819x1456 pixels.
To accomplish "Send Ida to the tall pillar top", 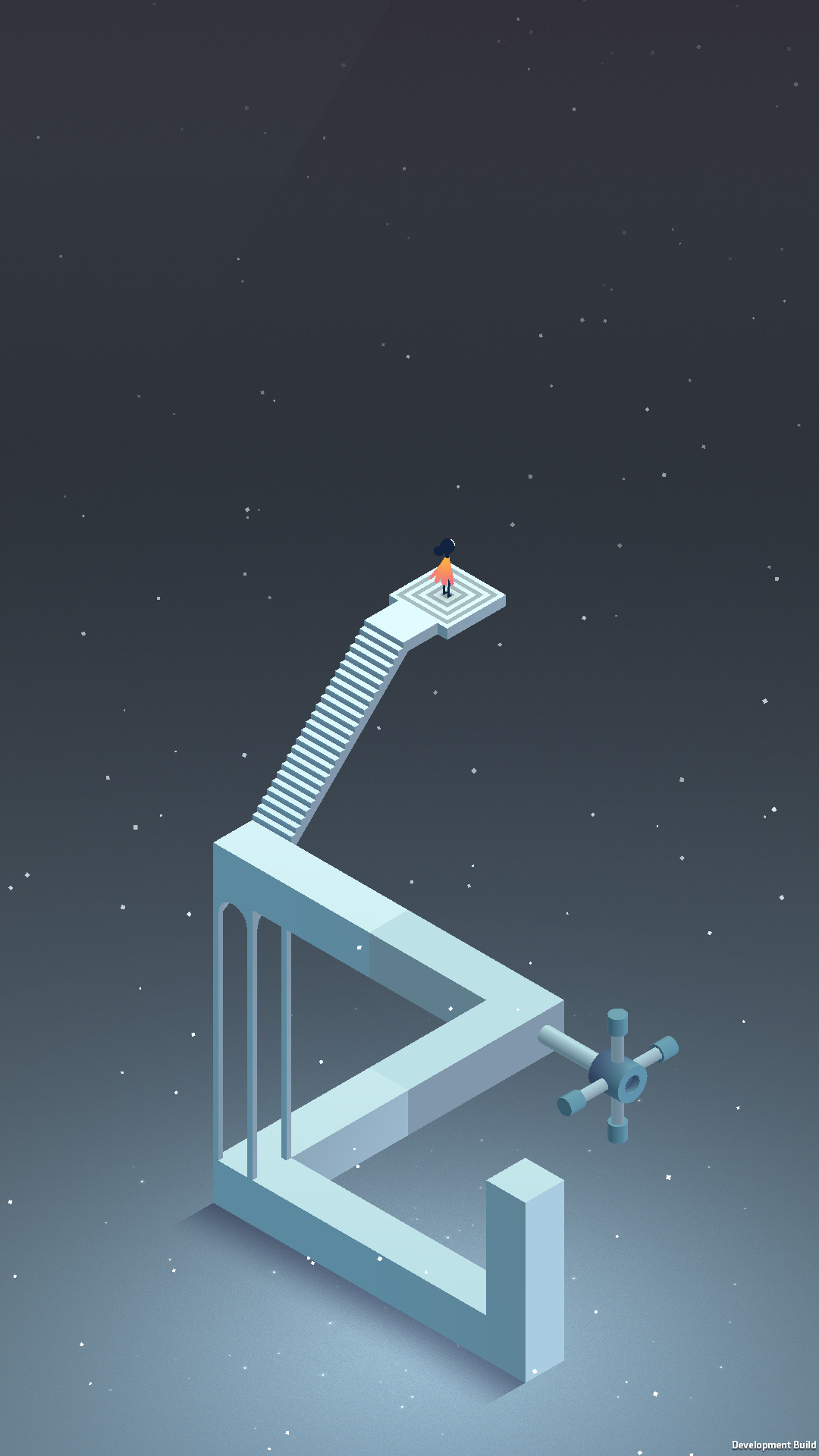I will click(x=525, y=1175).
